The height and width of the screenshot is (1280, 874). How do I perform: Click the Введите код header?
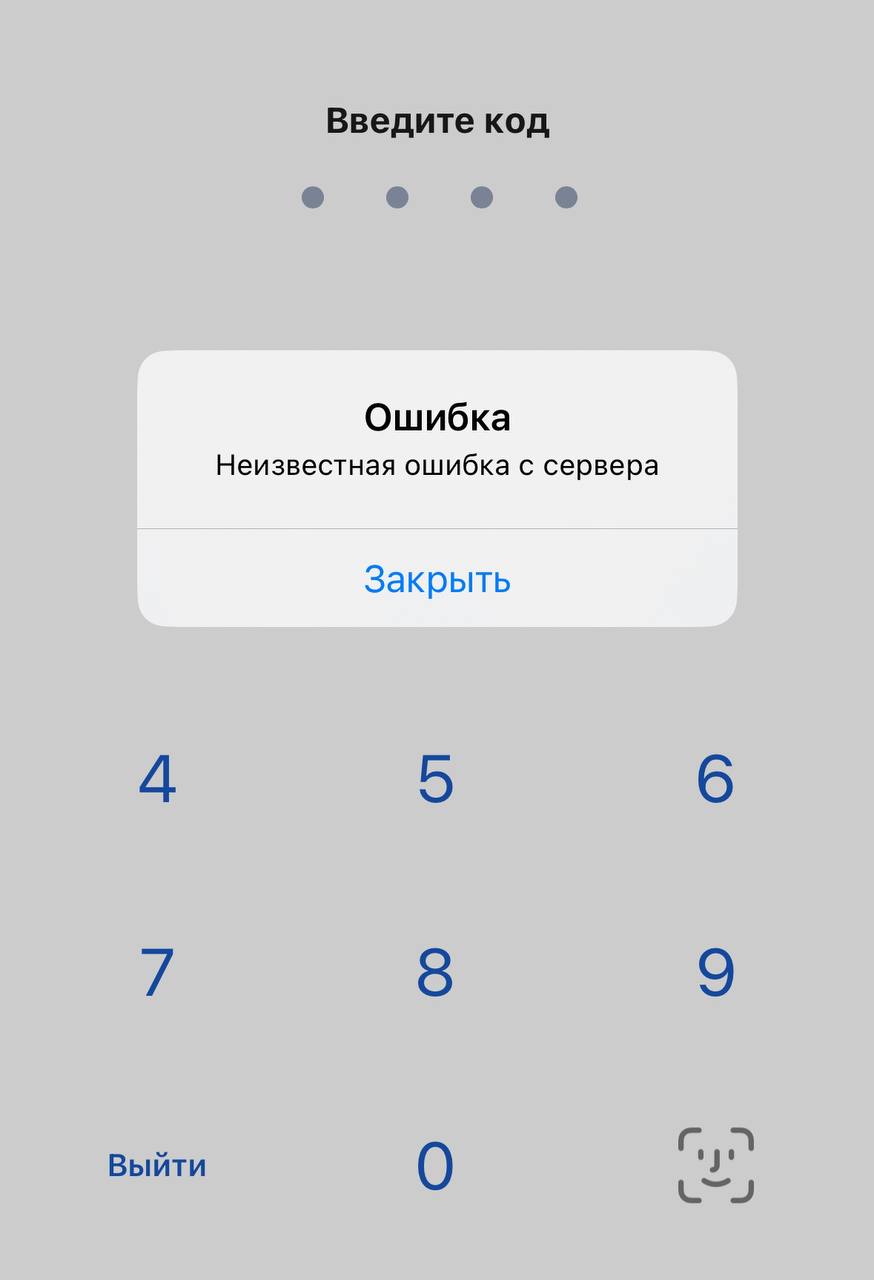tap(437, 119)
